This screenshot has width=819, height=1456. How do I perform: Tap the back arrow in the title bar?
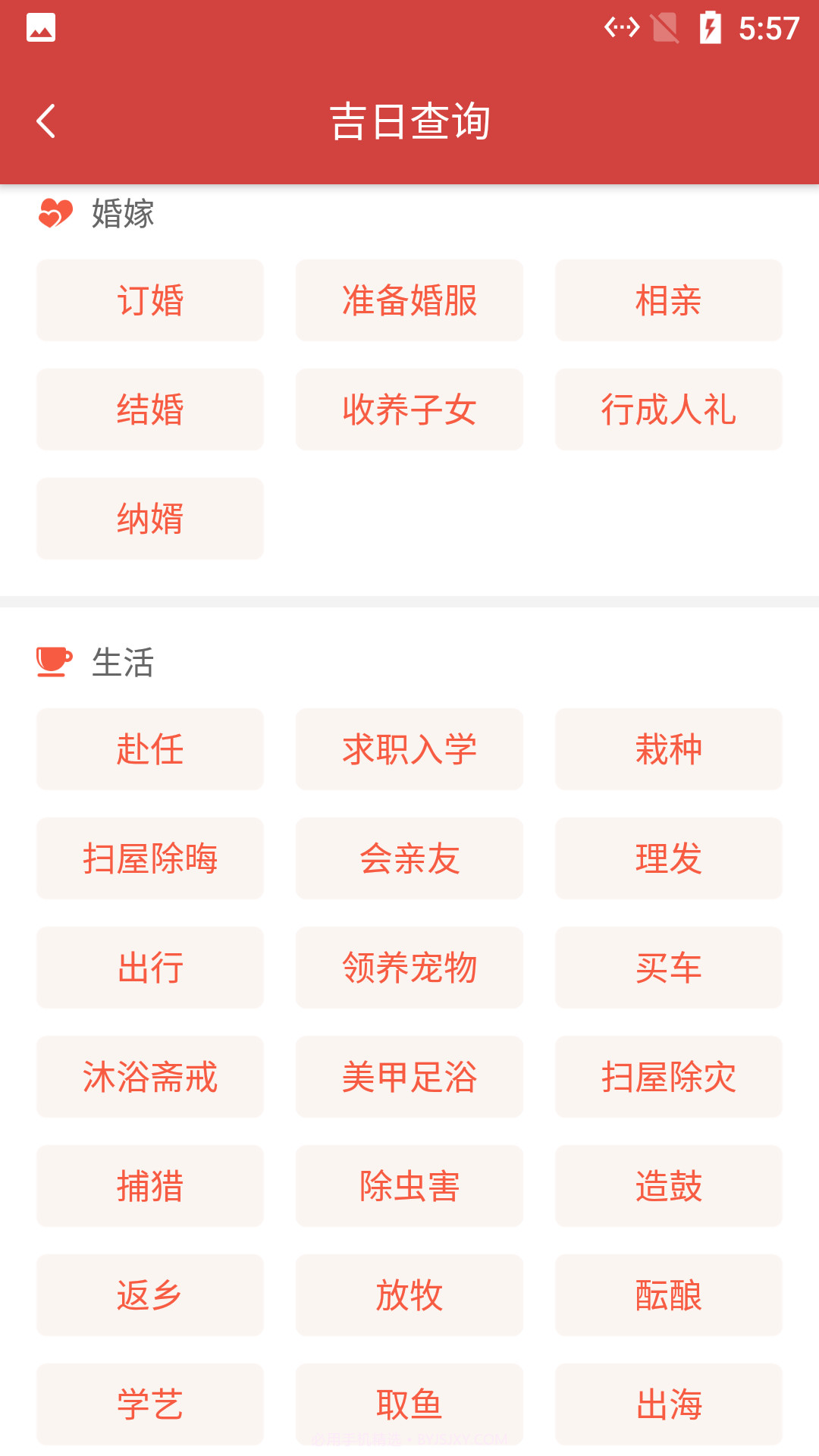point(47,120)
